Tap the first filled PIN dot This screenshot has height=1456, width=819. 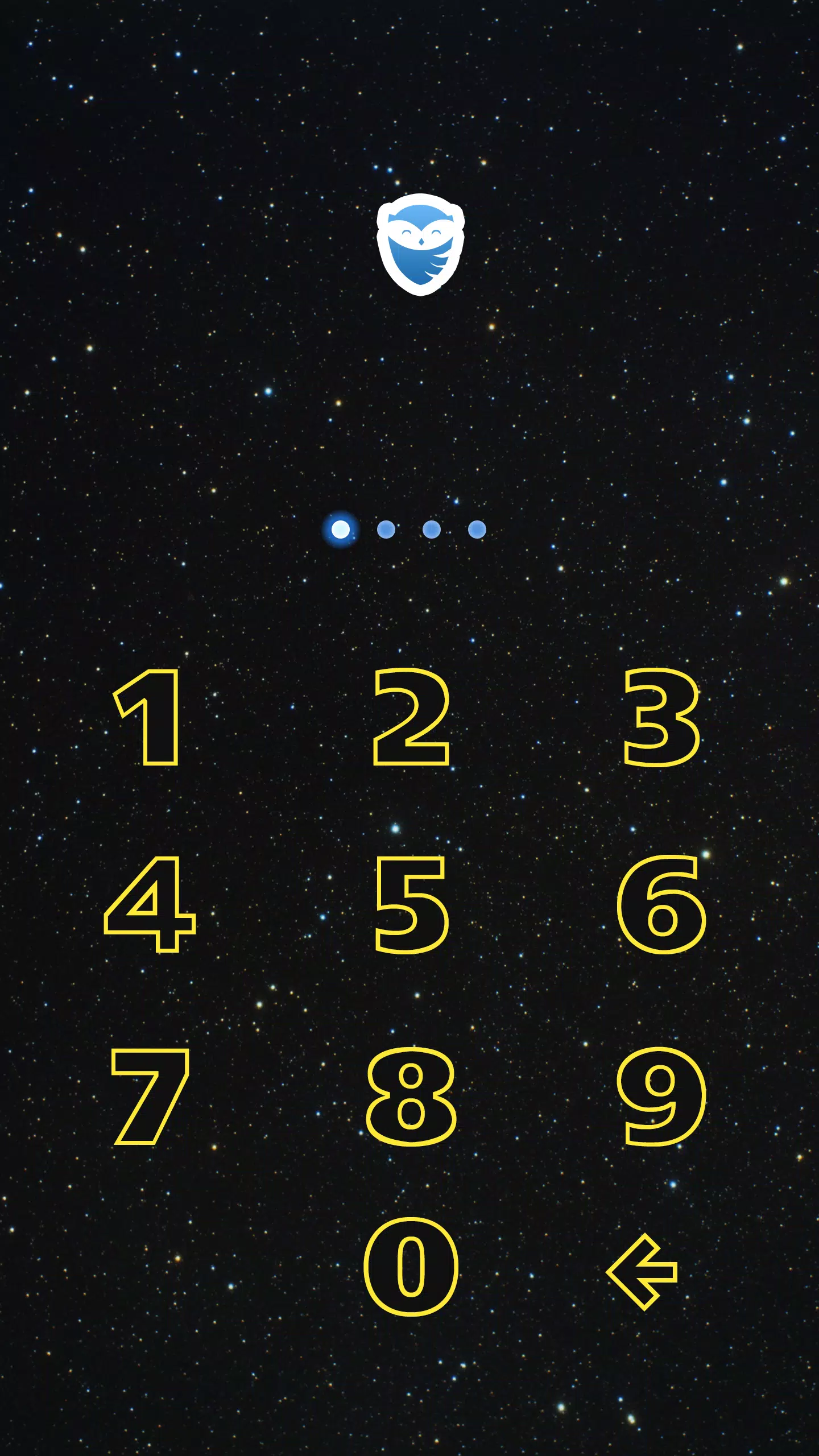click(340, 529)
